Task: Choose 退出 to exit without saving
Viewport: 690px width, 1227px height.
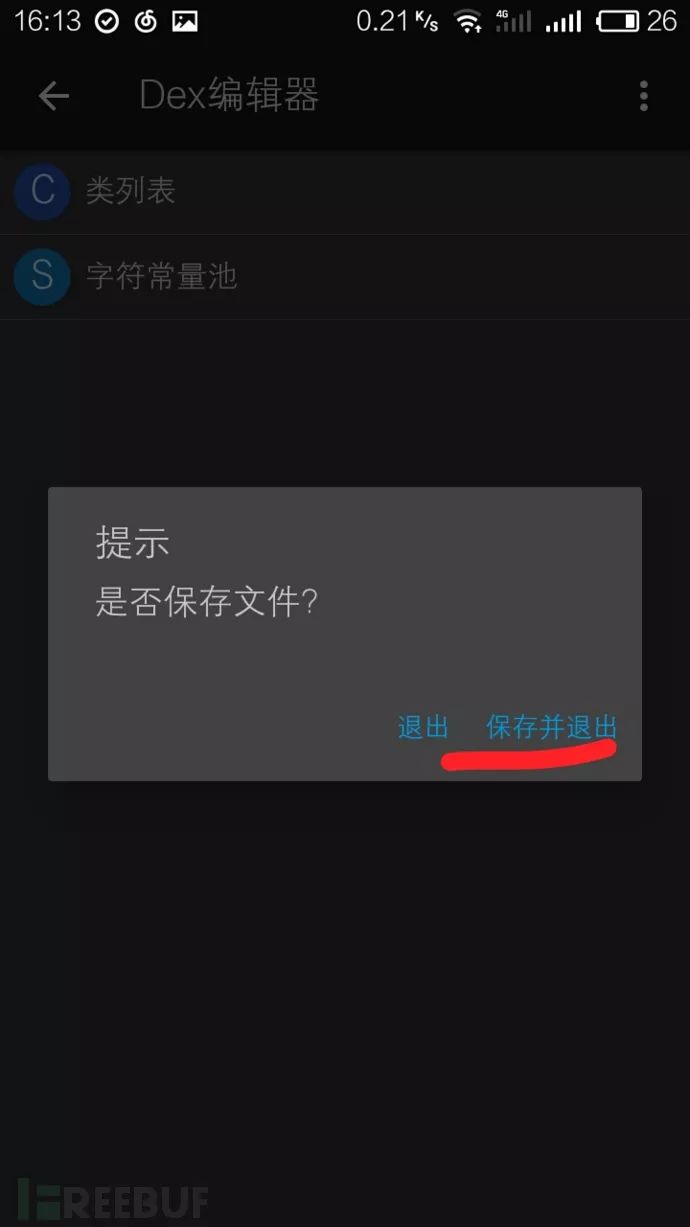Action: [x=423, y=727]
